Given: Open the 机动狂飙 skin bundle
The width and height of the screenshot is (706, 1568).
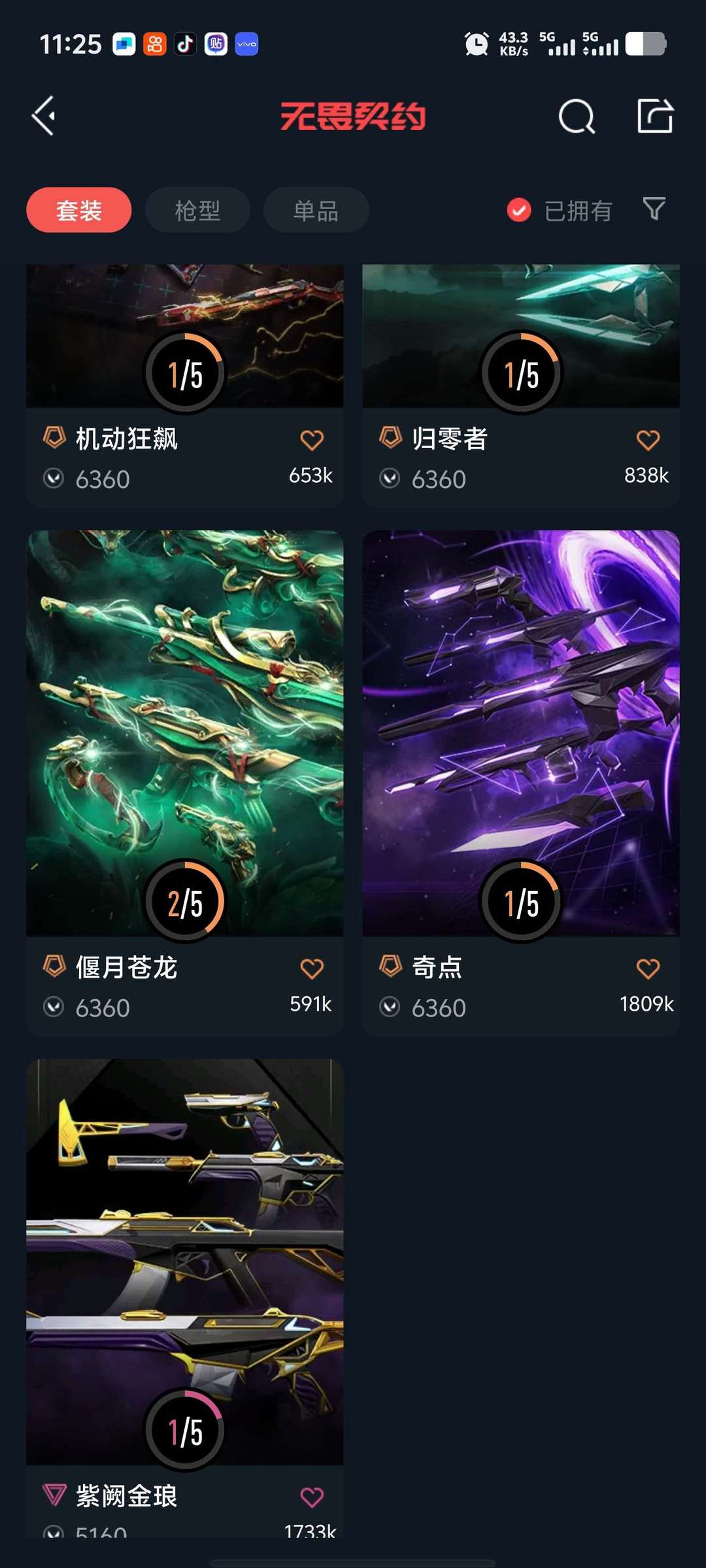Looking at the screenshot, I should [185, 385].
